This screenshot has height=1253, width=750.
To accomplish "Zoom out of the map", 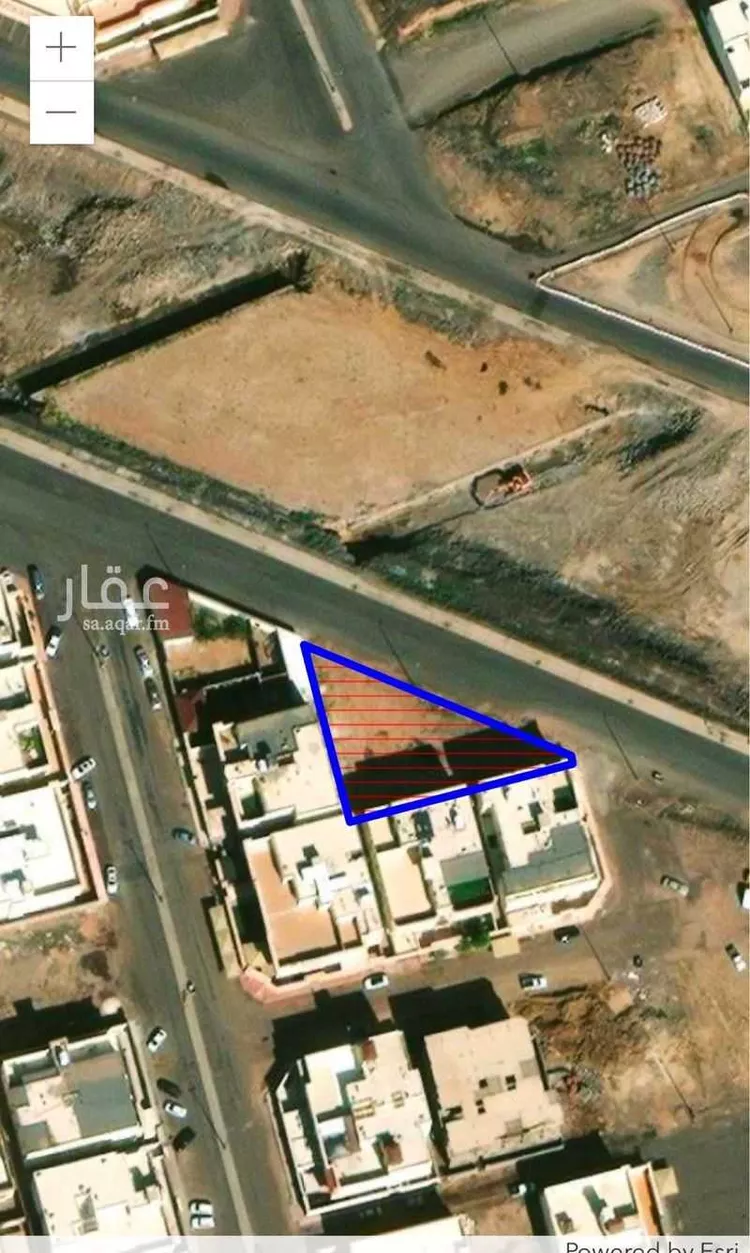I will 61,111.
